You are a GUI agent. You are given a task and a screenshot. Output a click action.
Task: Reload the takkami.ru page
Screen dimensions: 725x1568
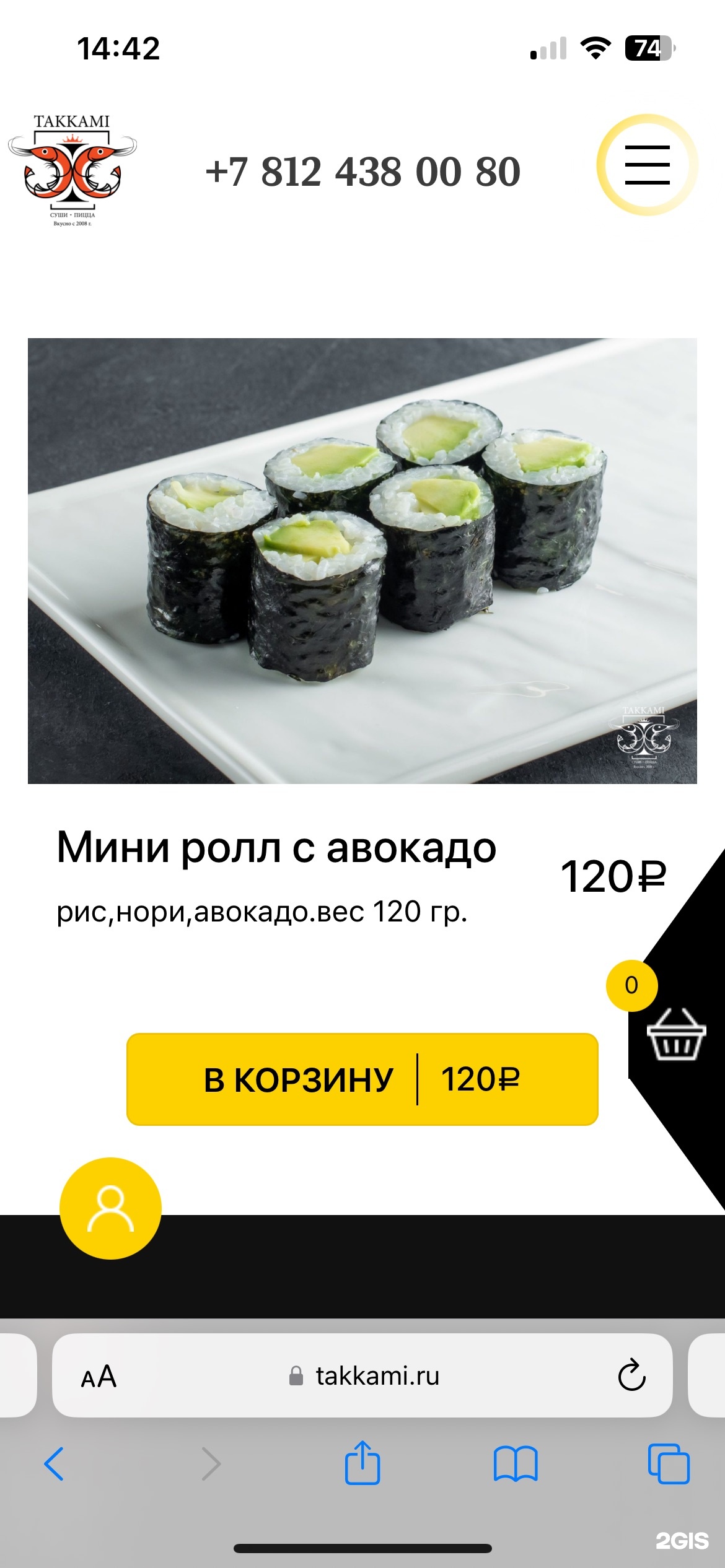(x=631, y=1376)
